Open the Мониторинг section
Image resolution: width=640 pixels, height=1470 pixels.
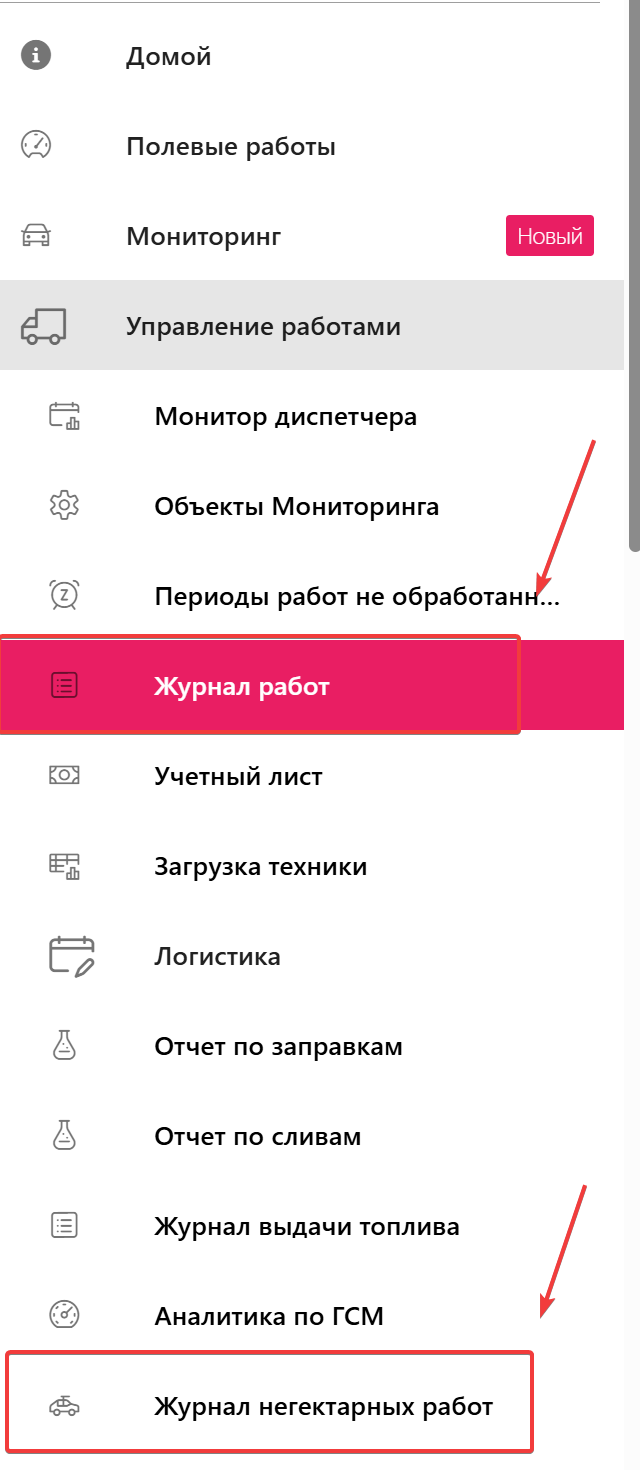[203, 237]
